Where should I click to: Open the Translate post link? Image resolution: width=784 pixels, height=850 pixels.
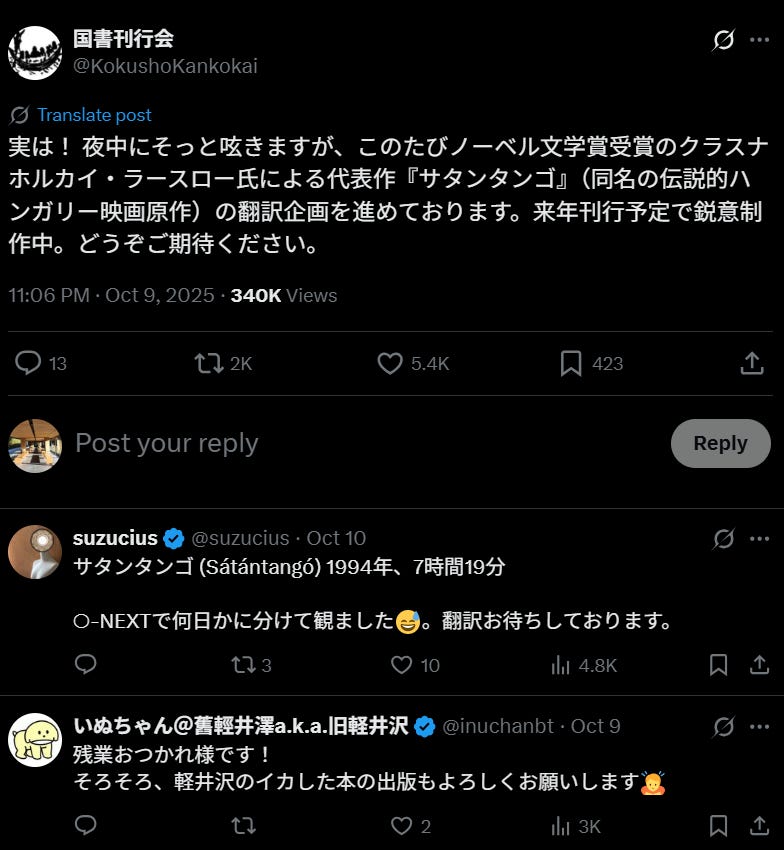(94, 115)
